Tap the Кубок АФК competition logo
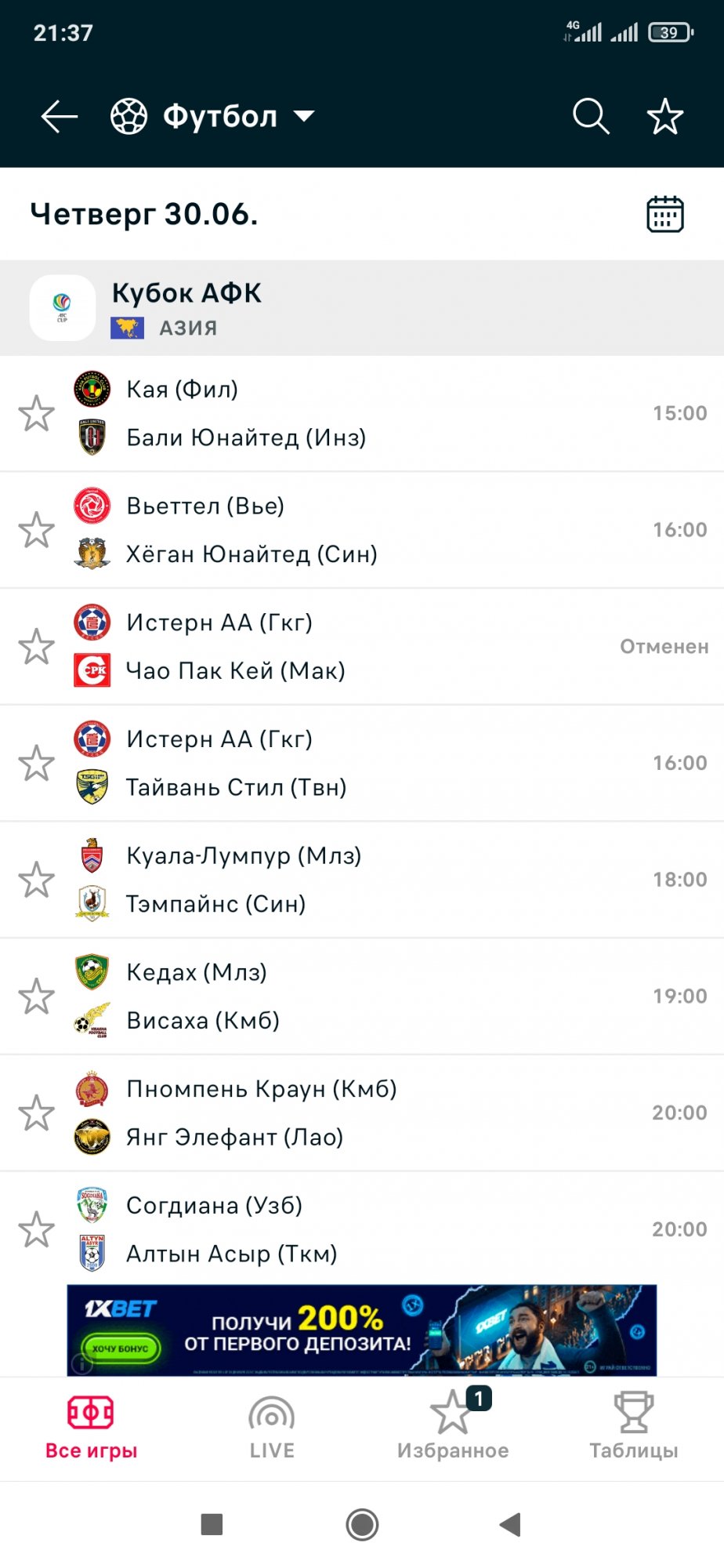Viewport: 724px width, 1568px height. 61,307
